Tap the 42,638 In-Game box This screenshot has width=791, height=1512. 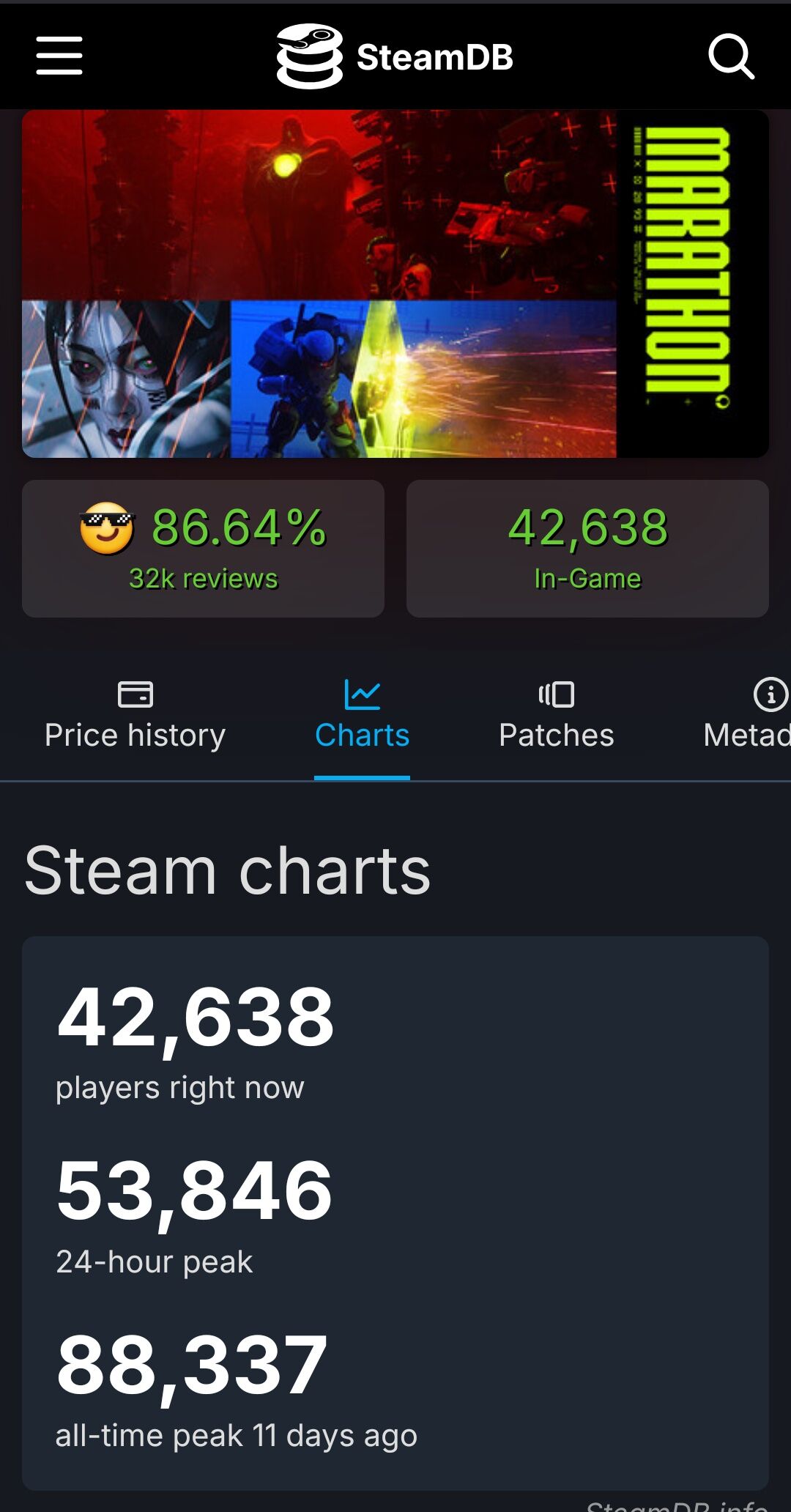[587, 549]
